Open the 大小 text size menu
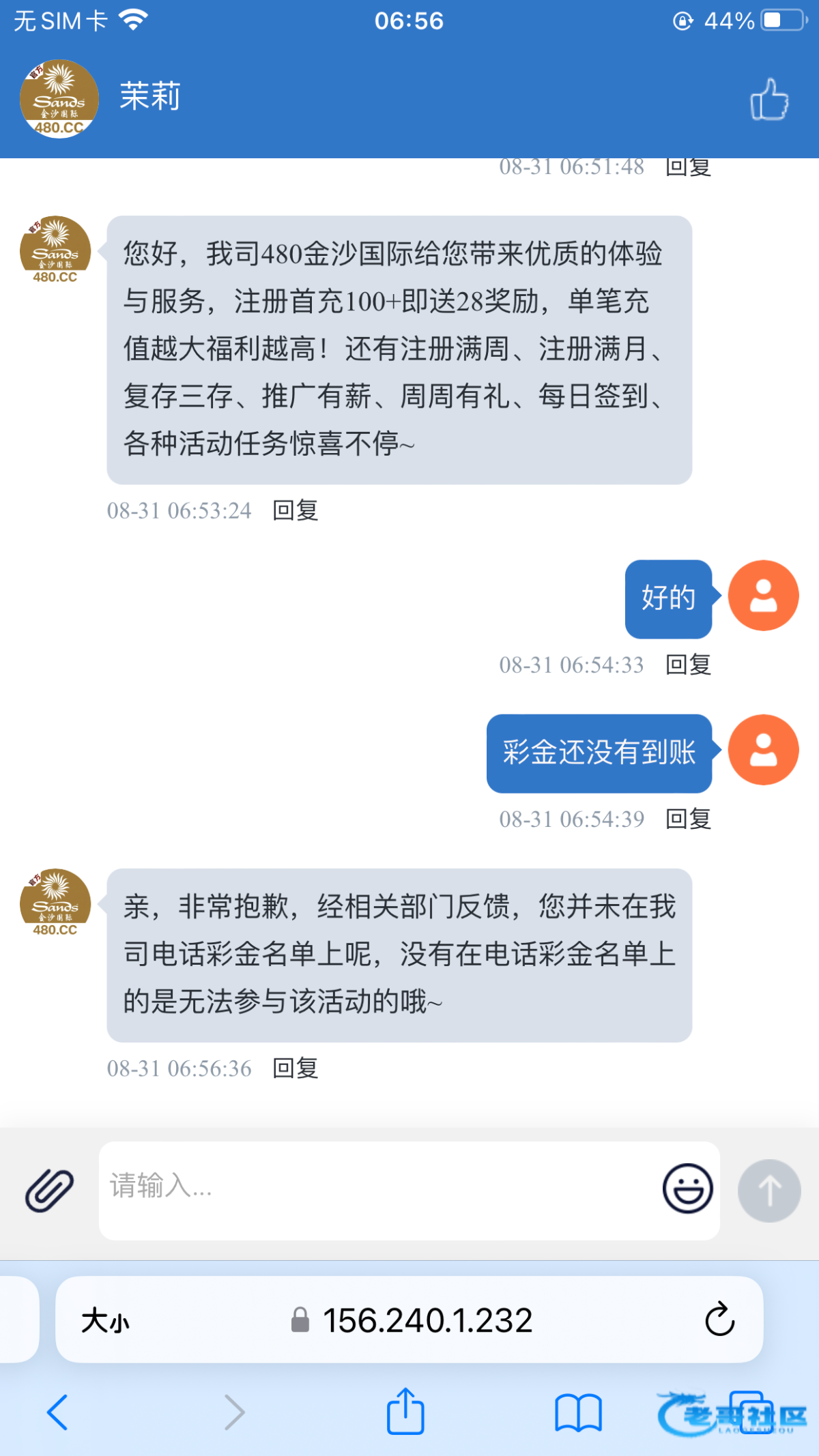The width and height of the screenshot is (819, 1456). (105, 1320)
